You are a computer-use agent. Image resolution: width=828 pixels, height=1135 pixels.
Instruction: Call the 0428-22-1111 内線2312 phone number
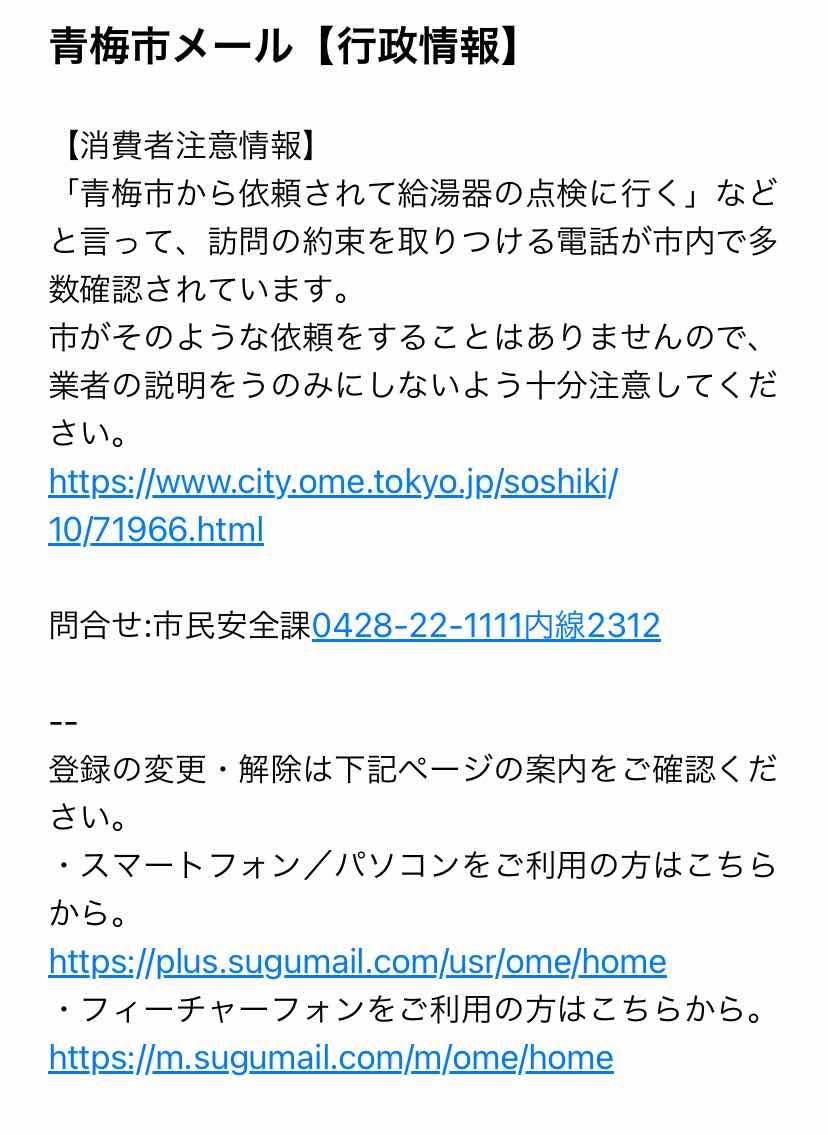(x=486, y=627)
